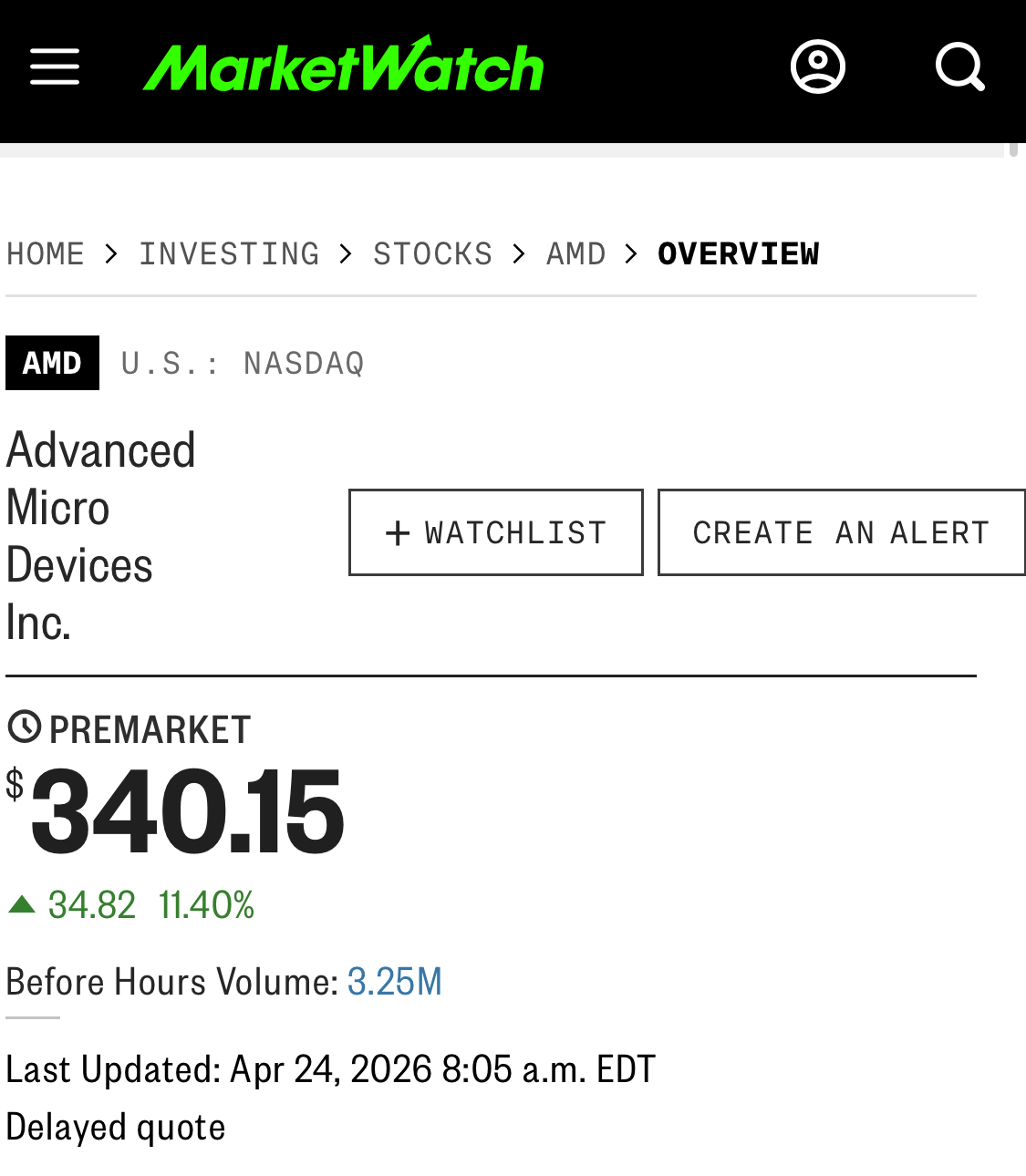1026x1176 pixels.
Task: Open the user account profile icon
Action: pyautogui.click(x=817, y=67)
